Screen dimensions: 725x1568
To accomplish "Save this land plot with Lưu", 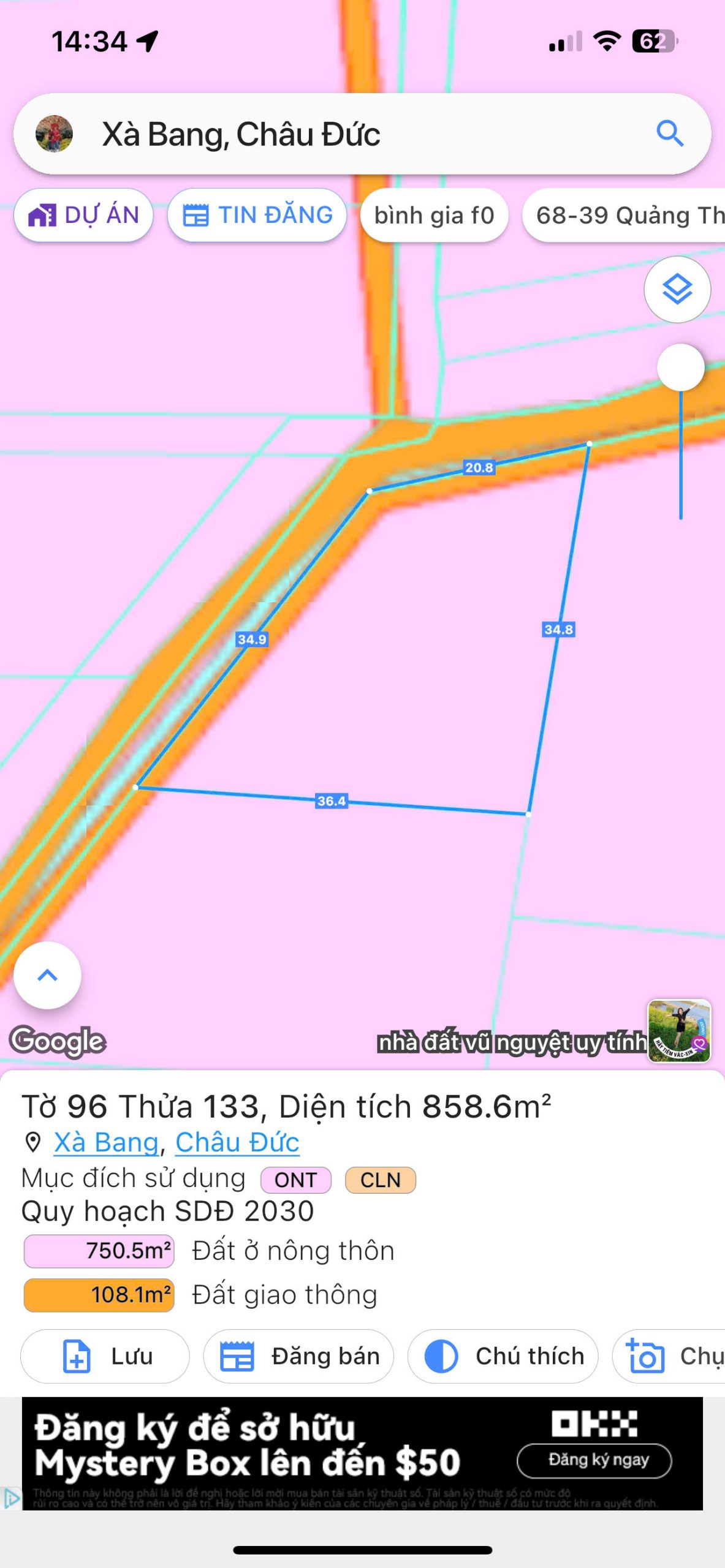I will pos(105,1356).
